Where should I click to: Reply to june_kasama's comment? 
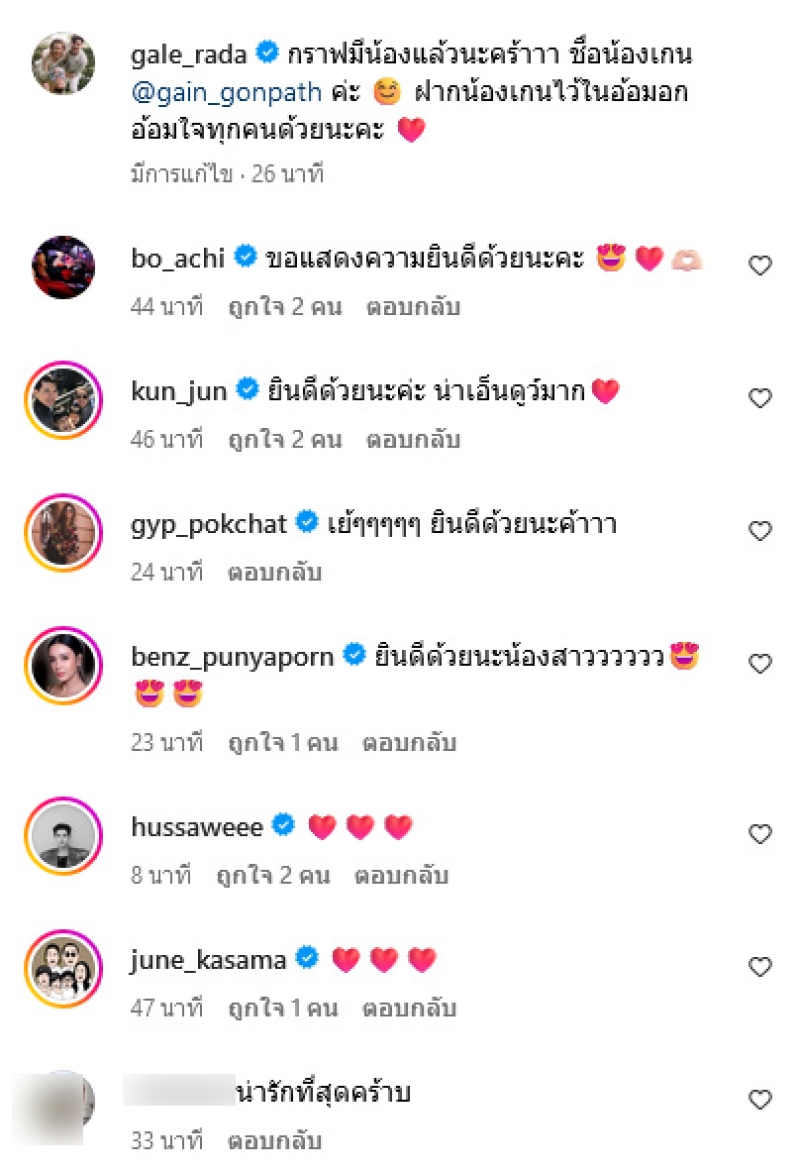pyautogui.click(x=409, y=1008)
